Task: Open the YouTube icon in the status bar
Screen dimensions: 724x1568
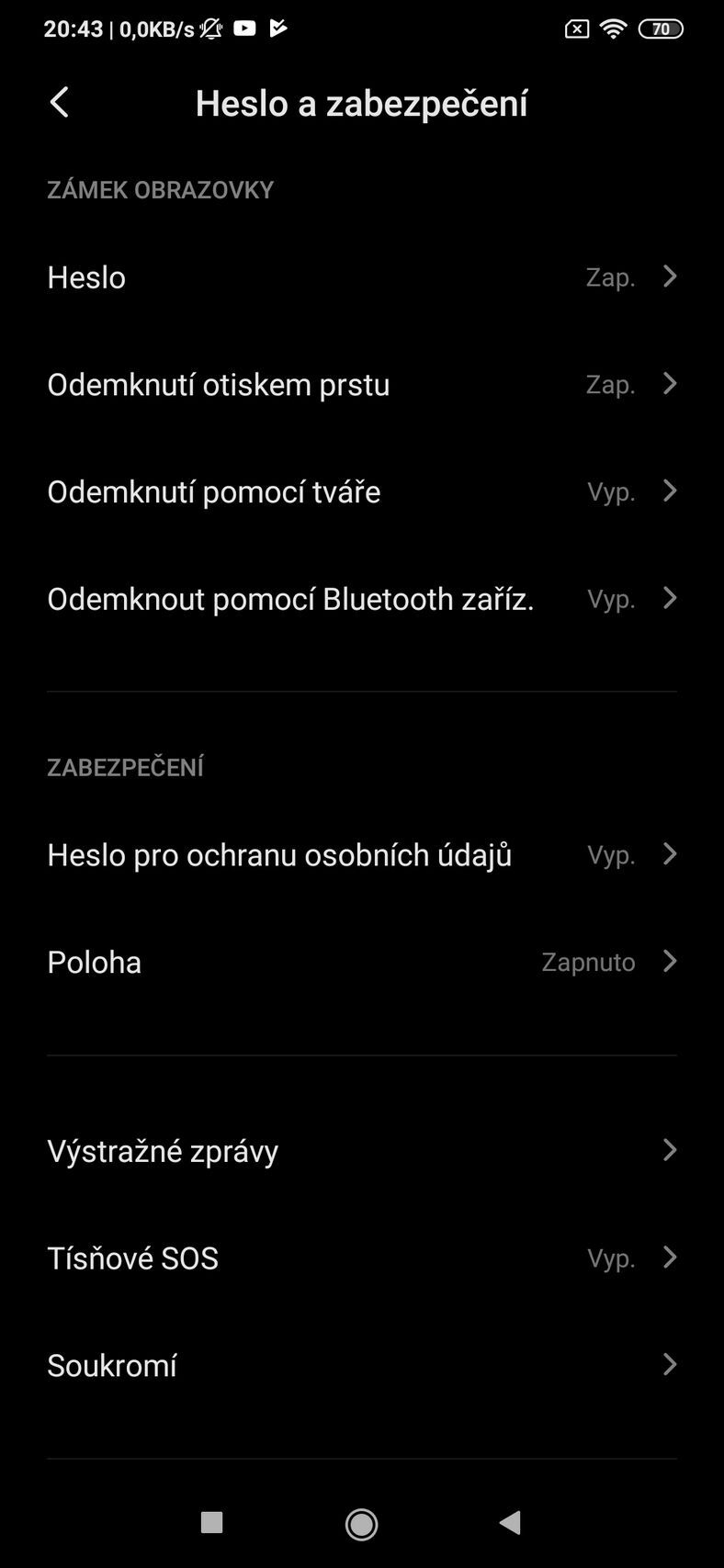Action: pyautogui.click(x=244, y=28)
